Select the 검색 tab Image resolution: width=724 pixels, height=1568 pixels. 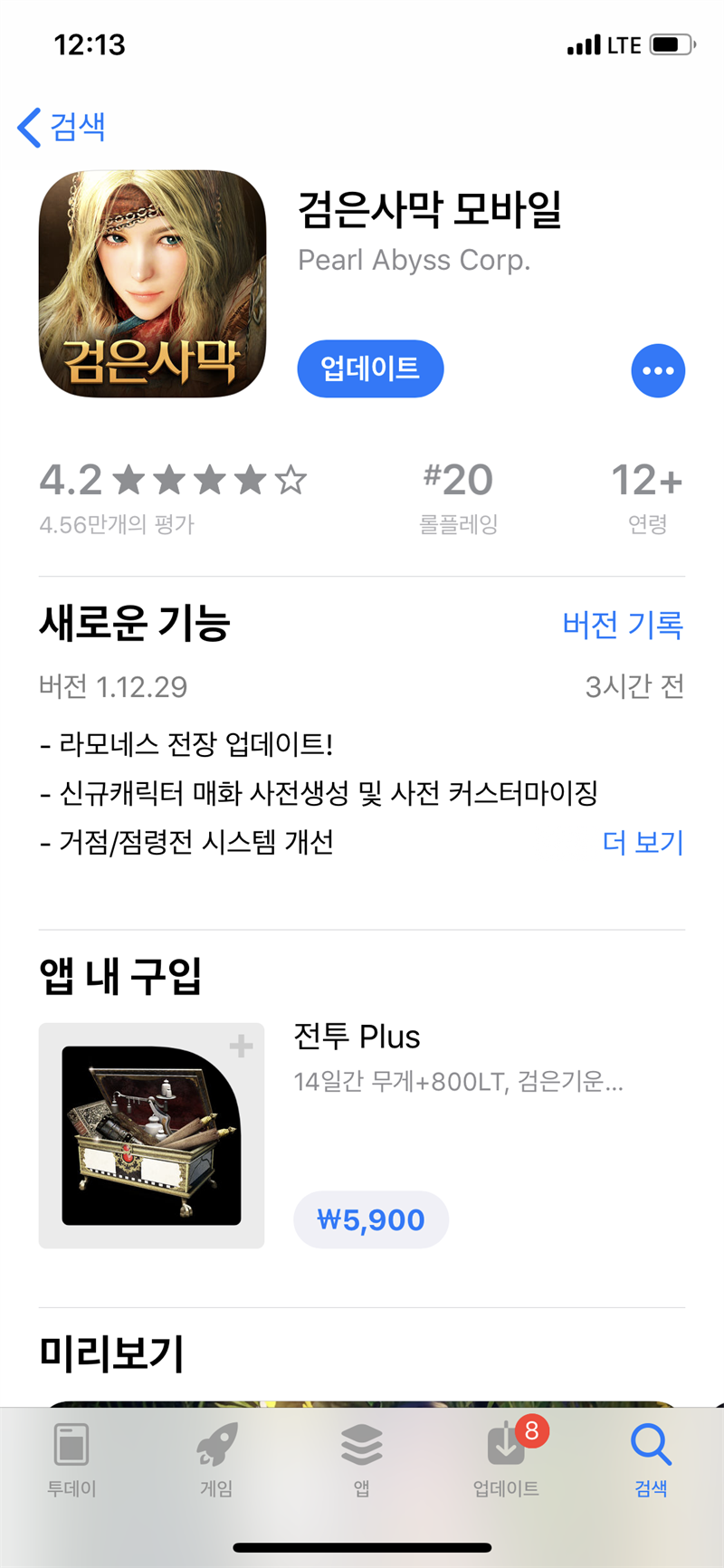point(651,1459)
